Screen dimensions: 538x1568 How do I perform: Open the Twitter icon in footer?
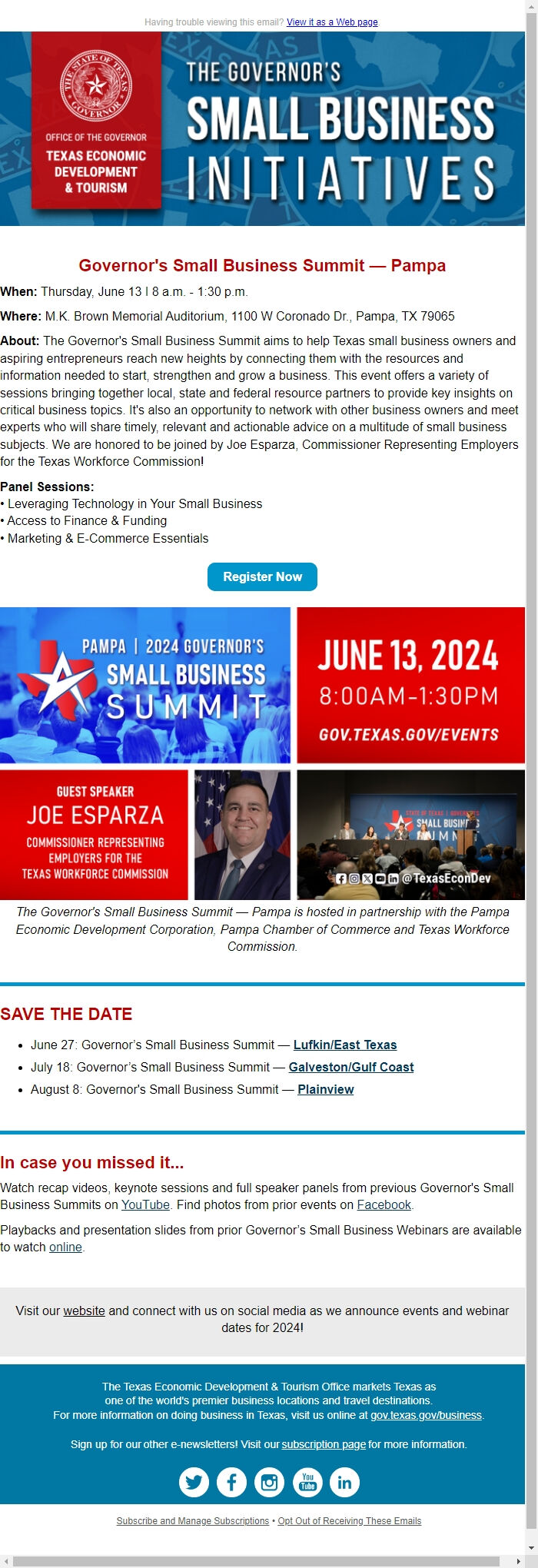coord(194,1482)
